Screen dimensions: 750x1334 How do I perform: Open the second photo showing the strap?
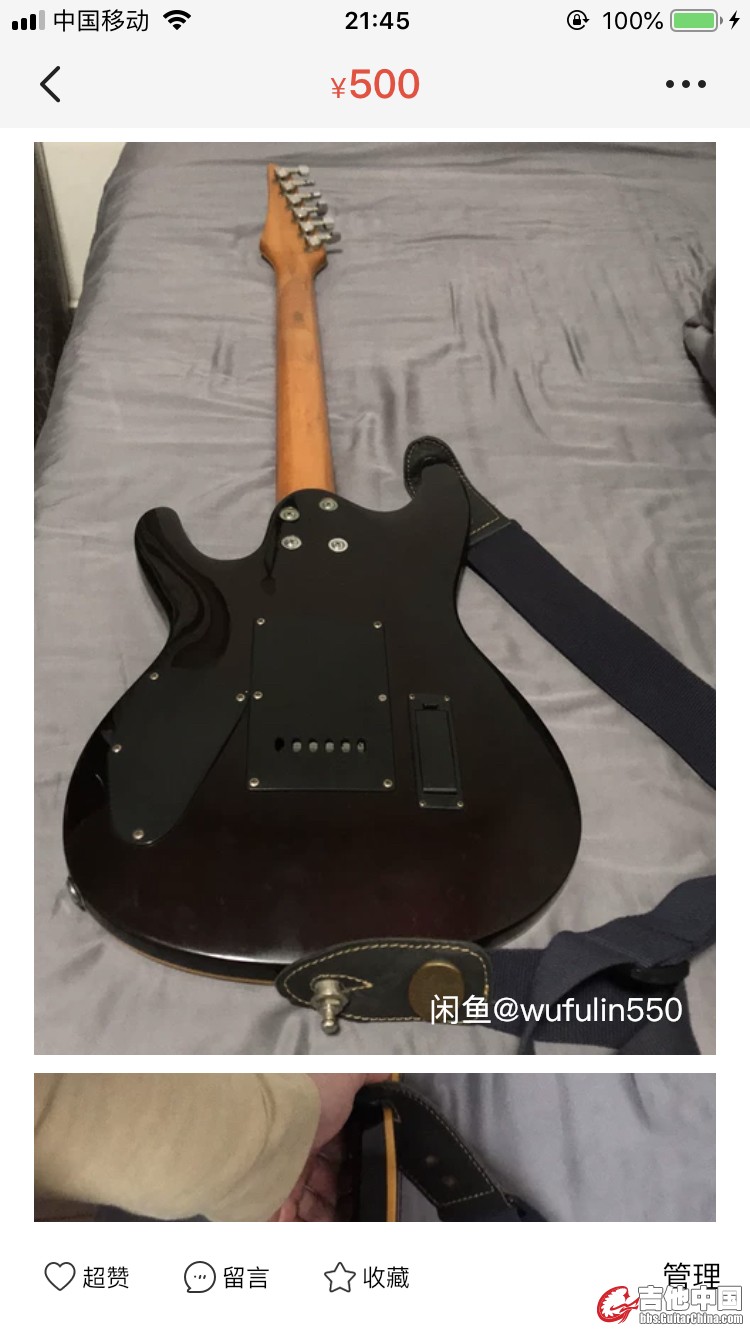click(375, 1147)
